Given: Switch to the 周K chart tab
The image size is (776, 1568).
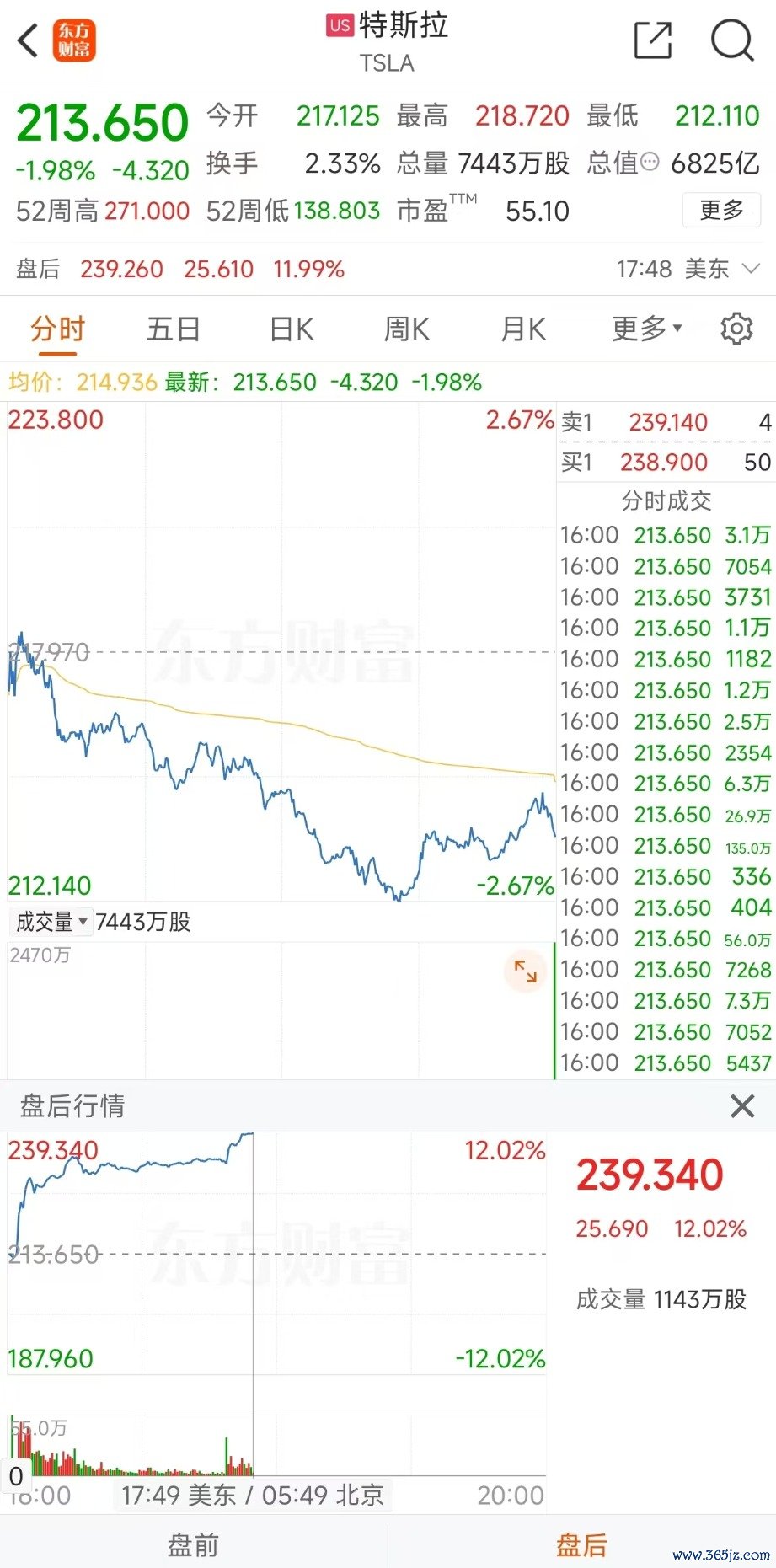Looking at the screenshot, I should pyautogui.click(x=407, y=329).
